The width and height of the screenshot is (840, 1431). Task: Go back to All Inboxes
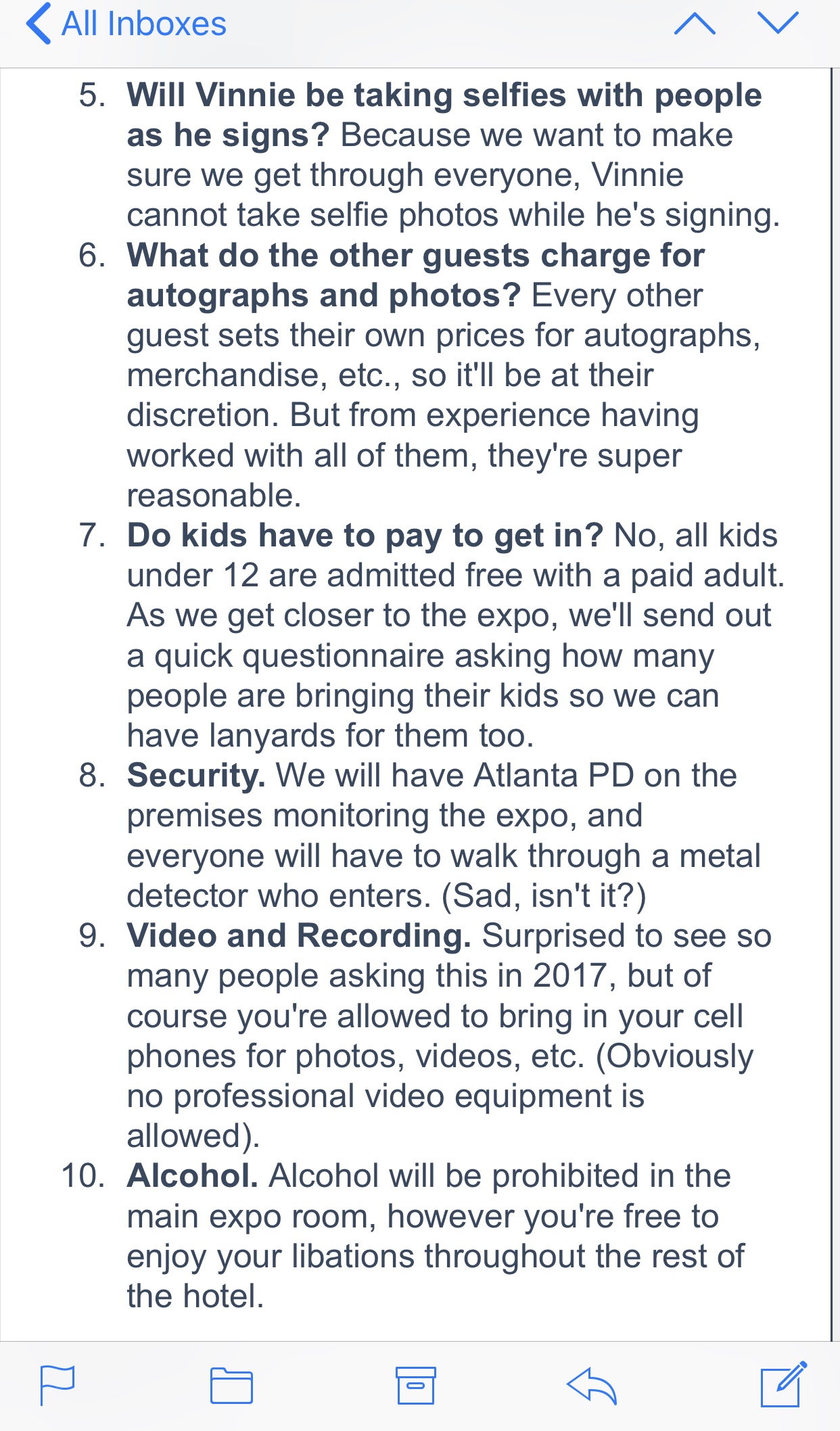[x=126, y=24]
